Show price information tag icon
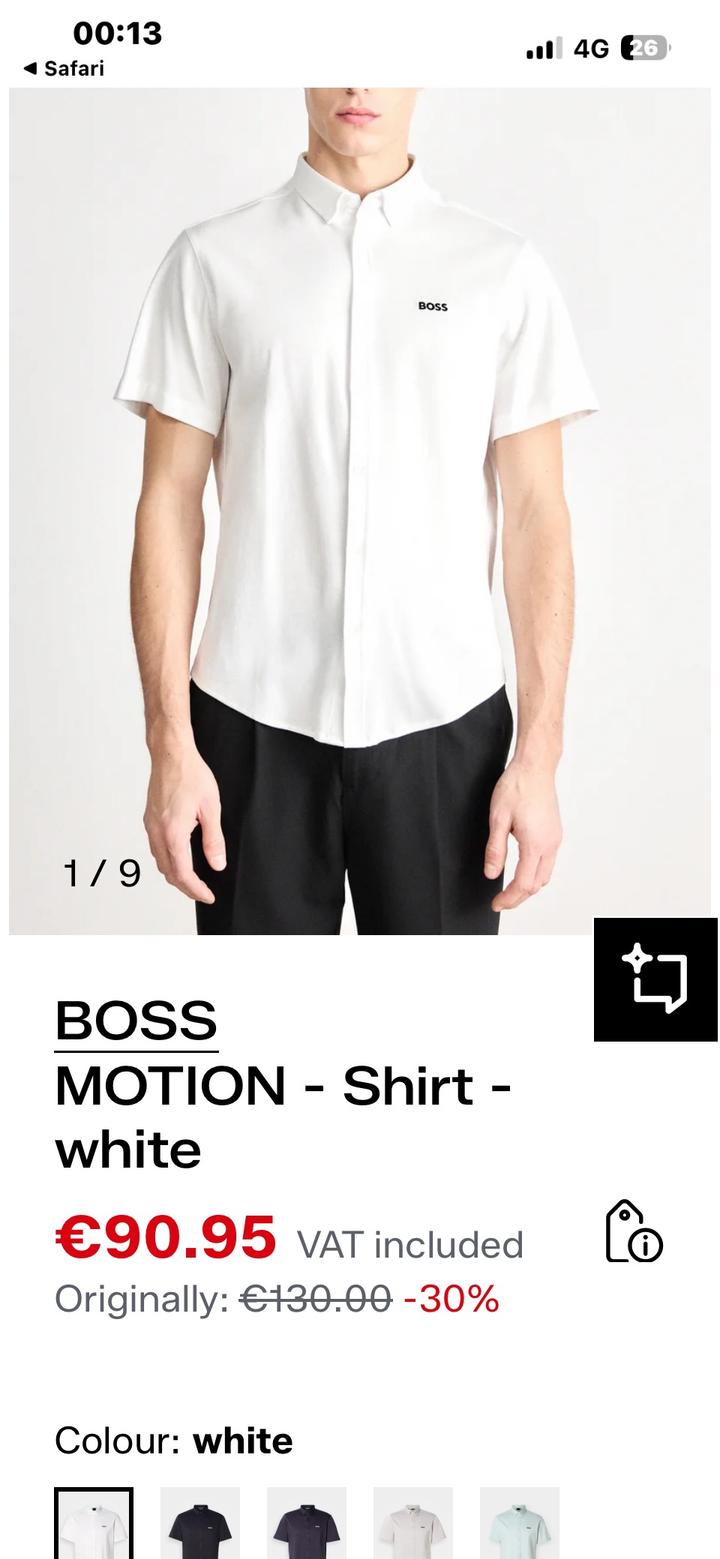The image size is (720, 1559). (x=633, y=1232)
